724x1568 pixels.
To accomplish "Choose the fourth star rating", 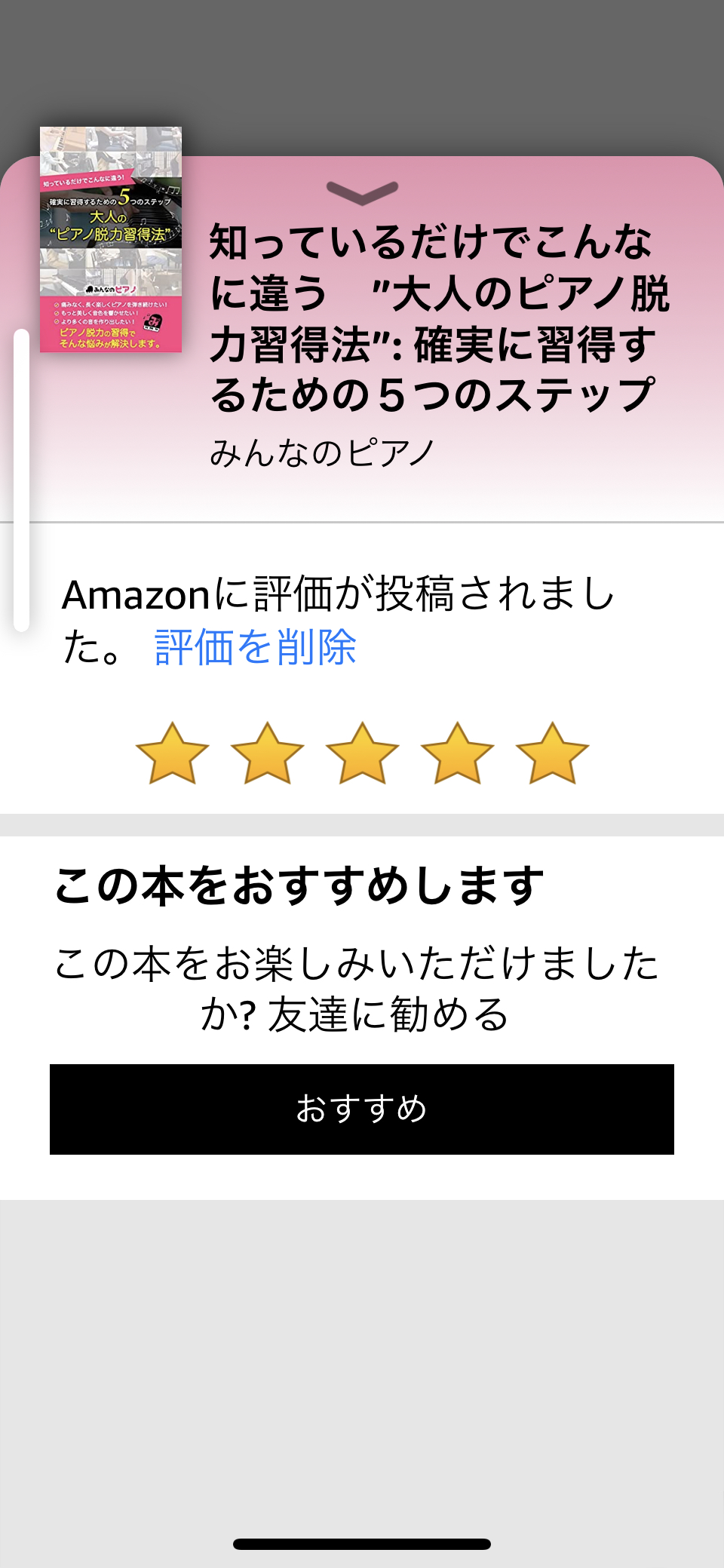I will (457, 753).
